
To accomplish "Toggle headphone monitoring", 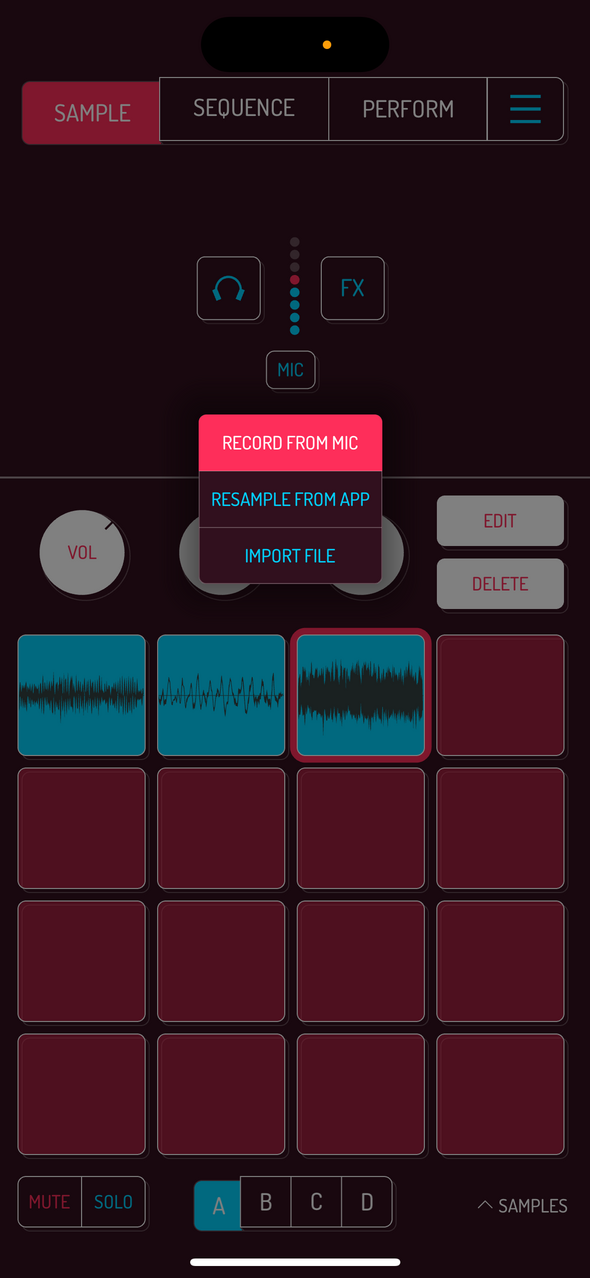I will [229, 288].
